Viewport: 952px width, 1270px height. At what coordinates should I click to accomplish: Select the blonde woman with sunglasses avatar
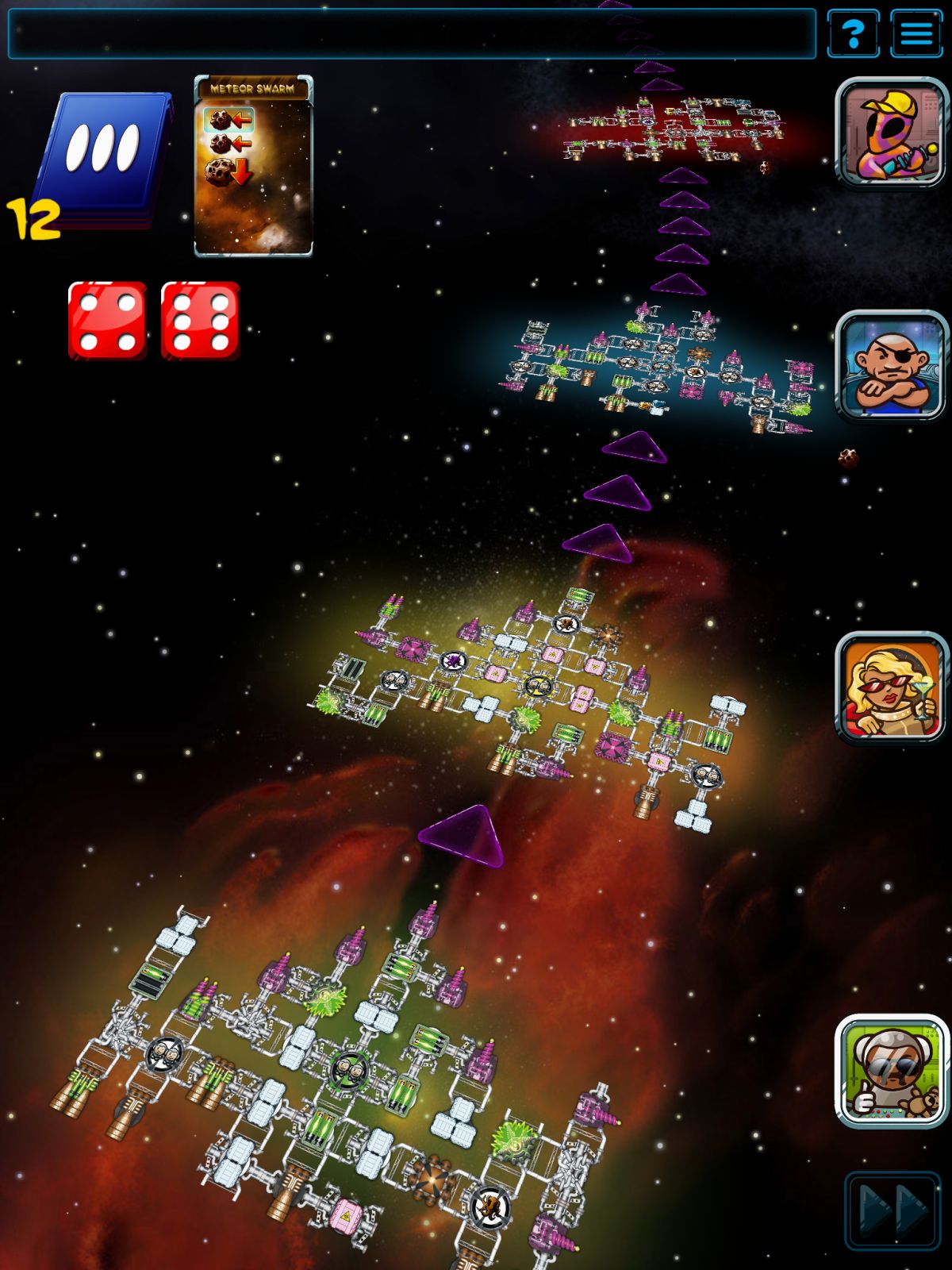[891, 687]
